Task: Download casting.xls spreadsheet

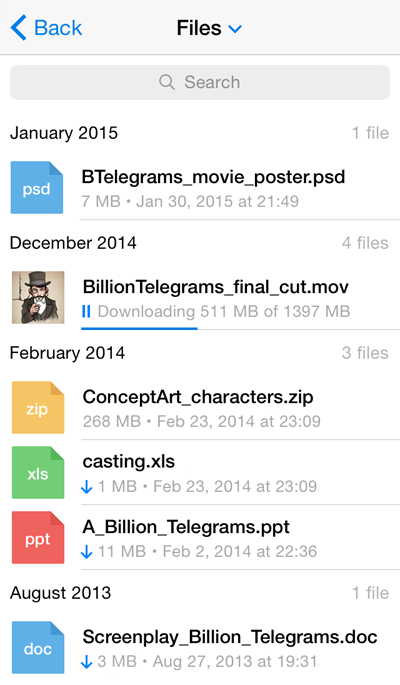Action: (x=86, y=487)
